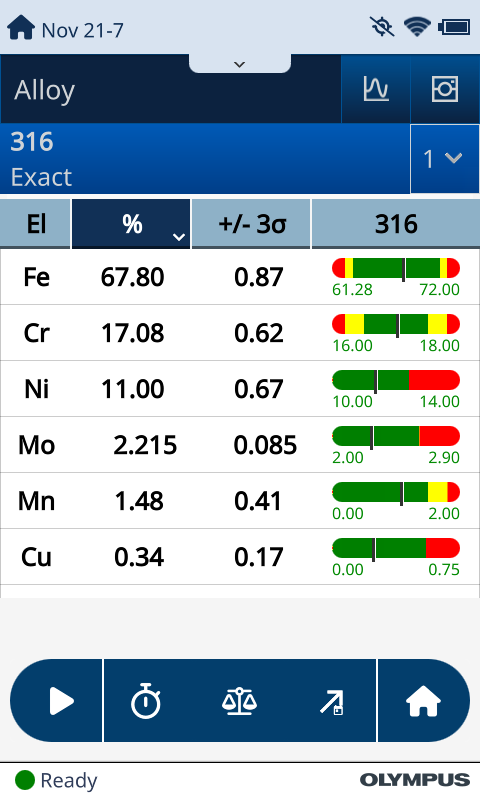This screenshot has height=800, width=480.
Task: Open the 316 Exact grade match banner
Action: [205, 159]
